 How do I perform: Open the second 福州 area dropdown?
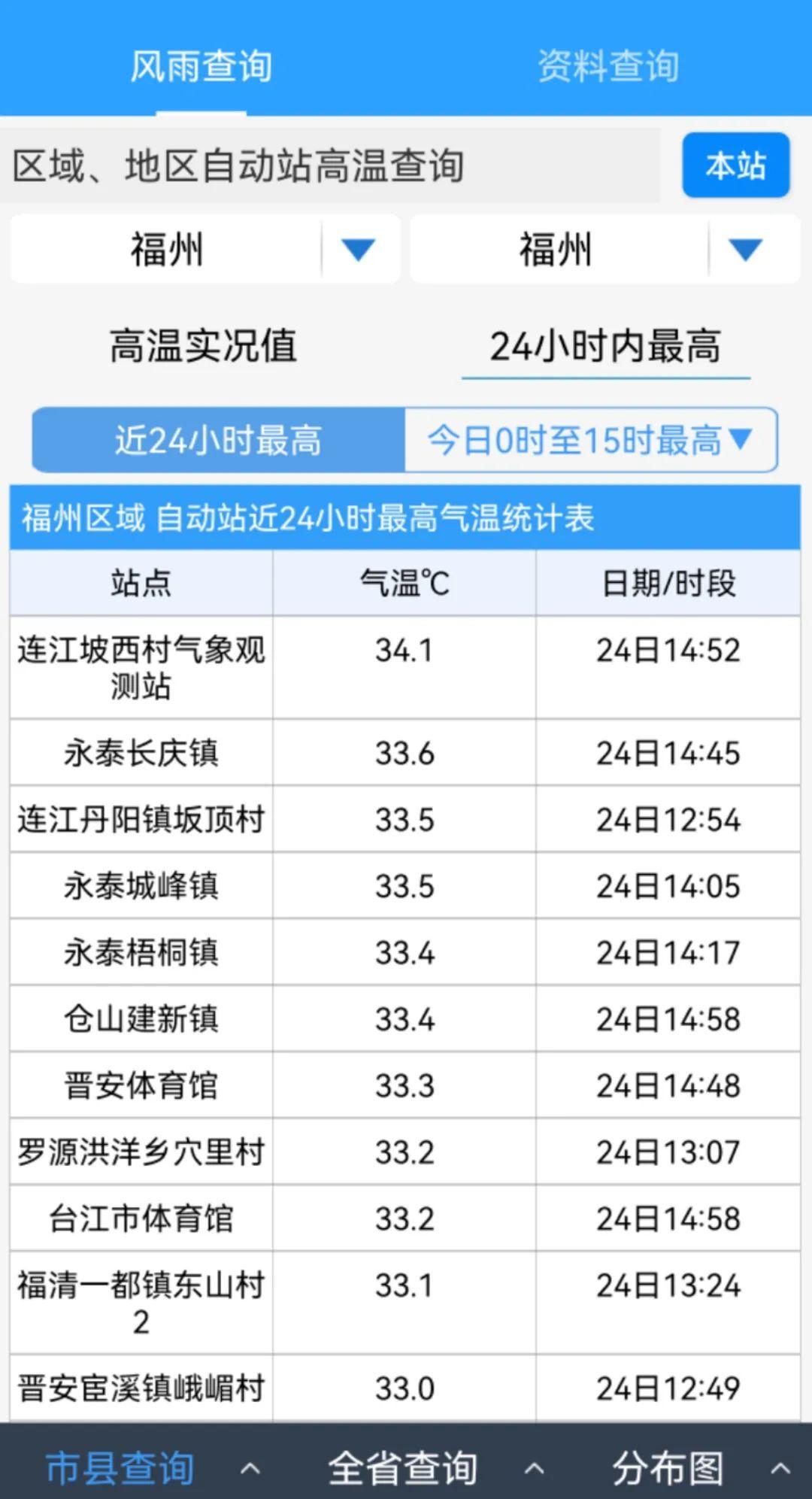[604, 249]
